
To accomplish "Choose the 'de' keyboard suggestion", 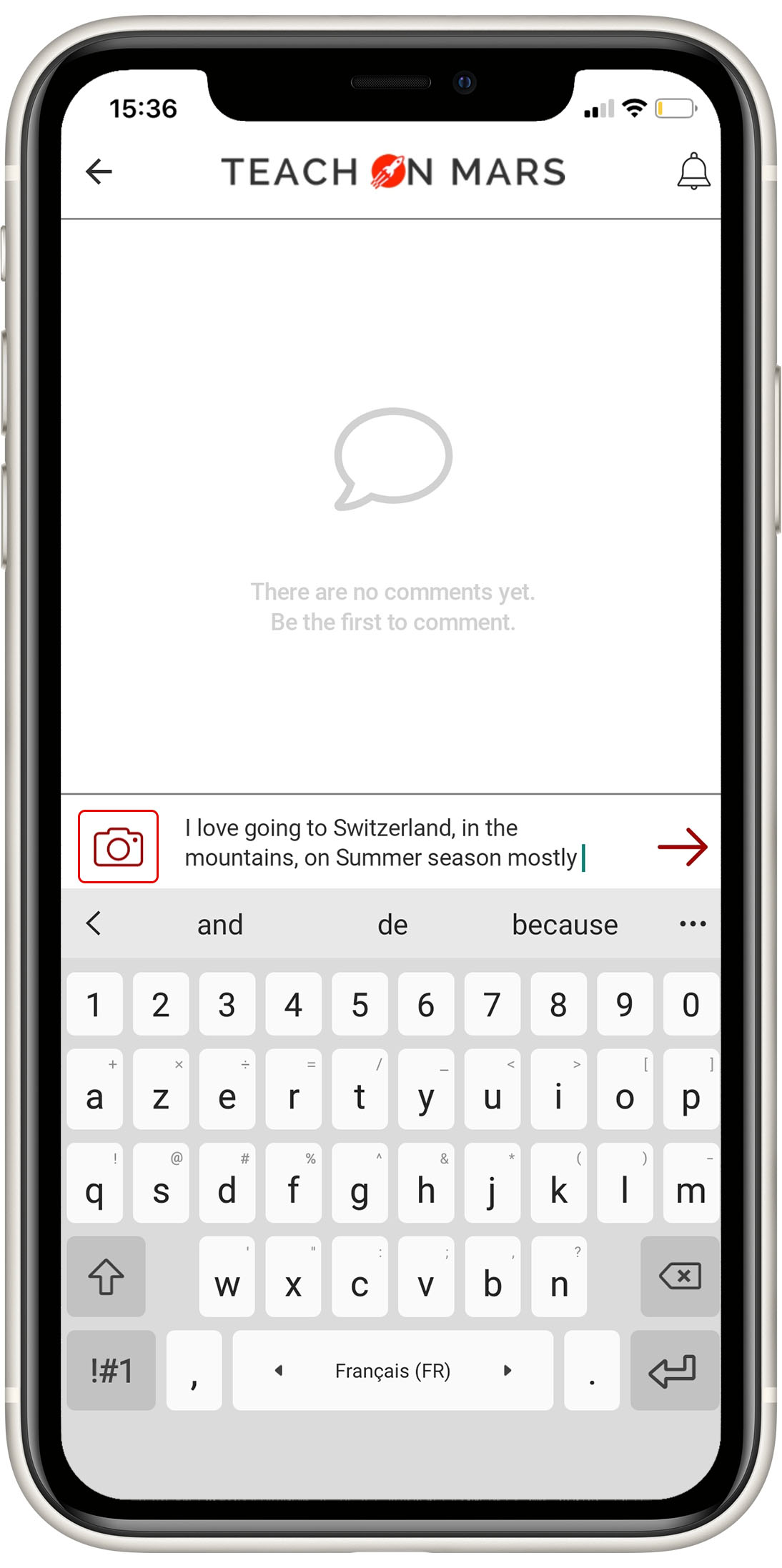I will coord(392,925).
